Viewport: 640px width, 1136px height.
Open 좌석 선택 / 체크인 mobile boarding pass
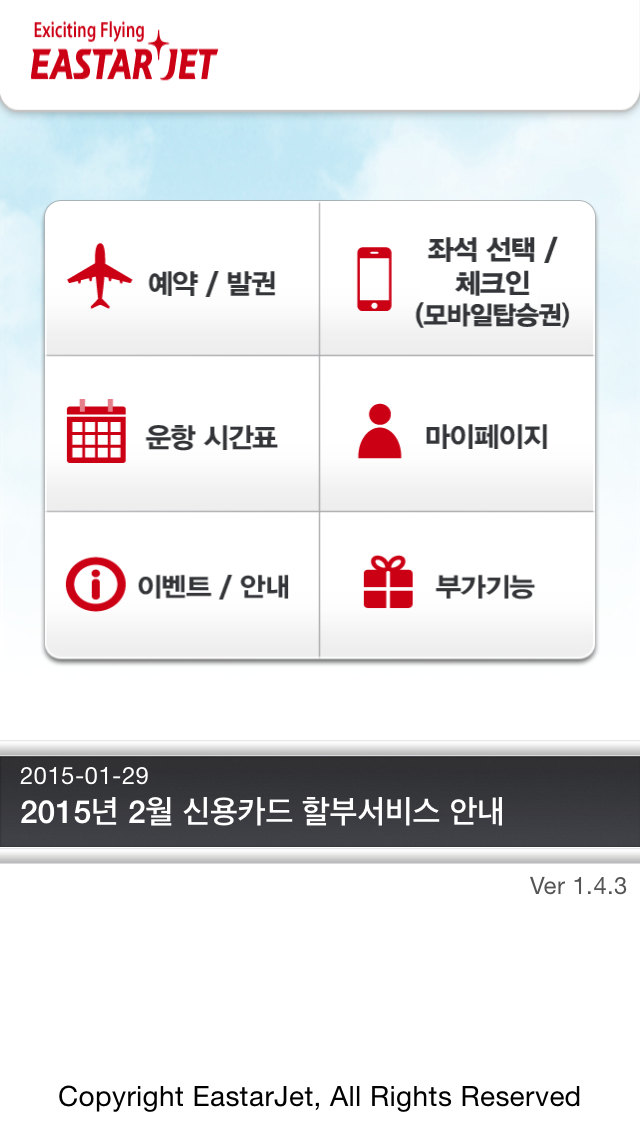pyautogui.click(x=457, y=279)
